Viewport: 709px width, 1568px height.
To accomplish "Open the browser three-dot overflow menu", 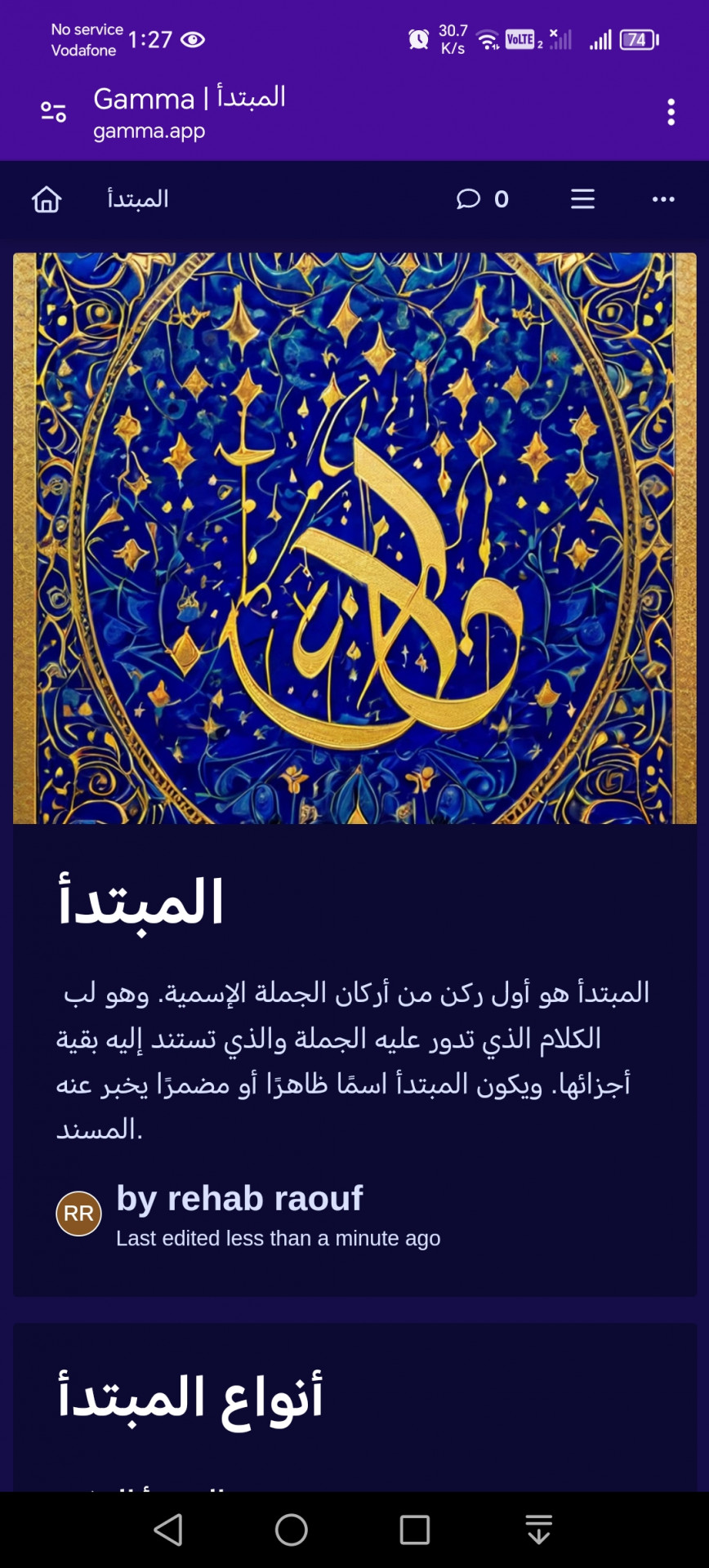I will pyautogui.click(x=671, y=112).
